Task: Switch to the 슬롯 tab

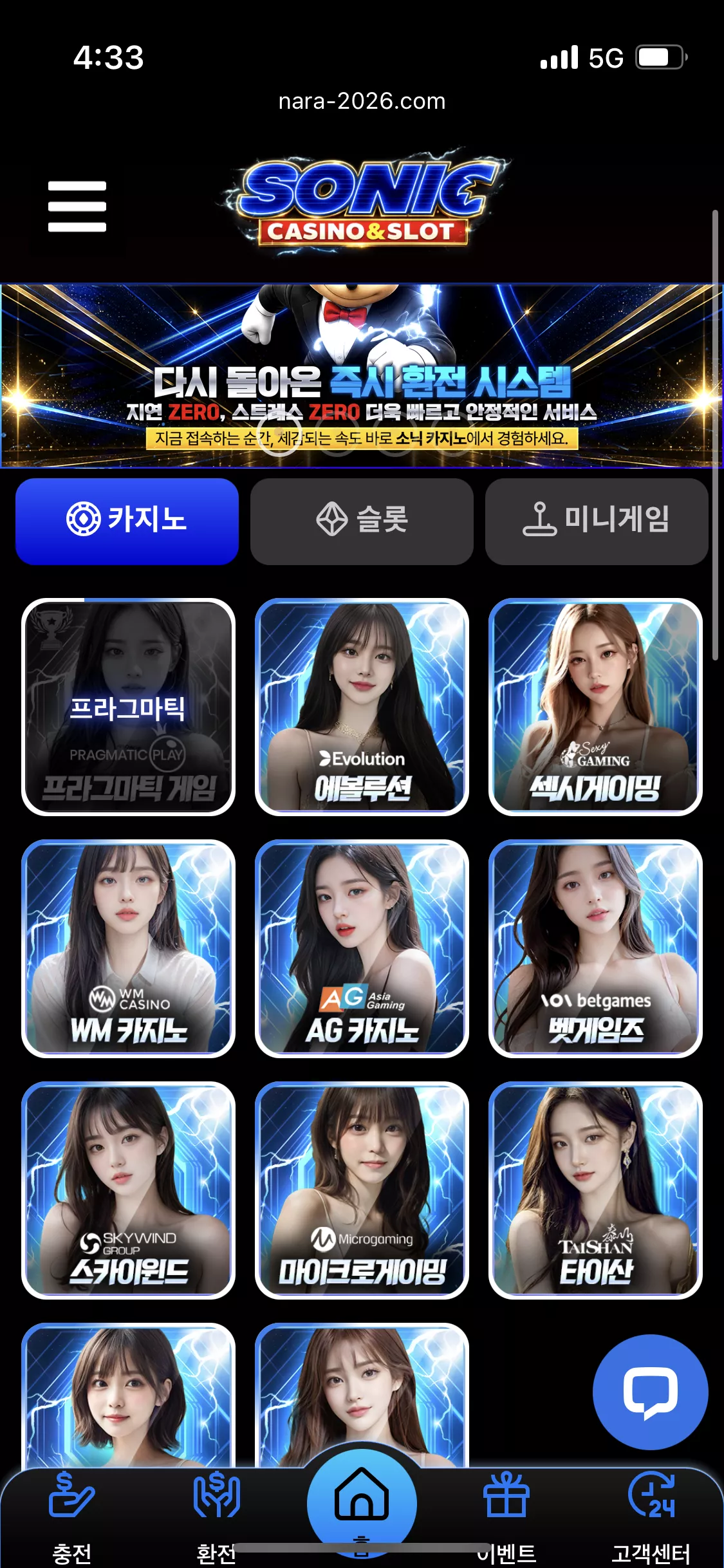Action: click(362, 521)
